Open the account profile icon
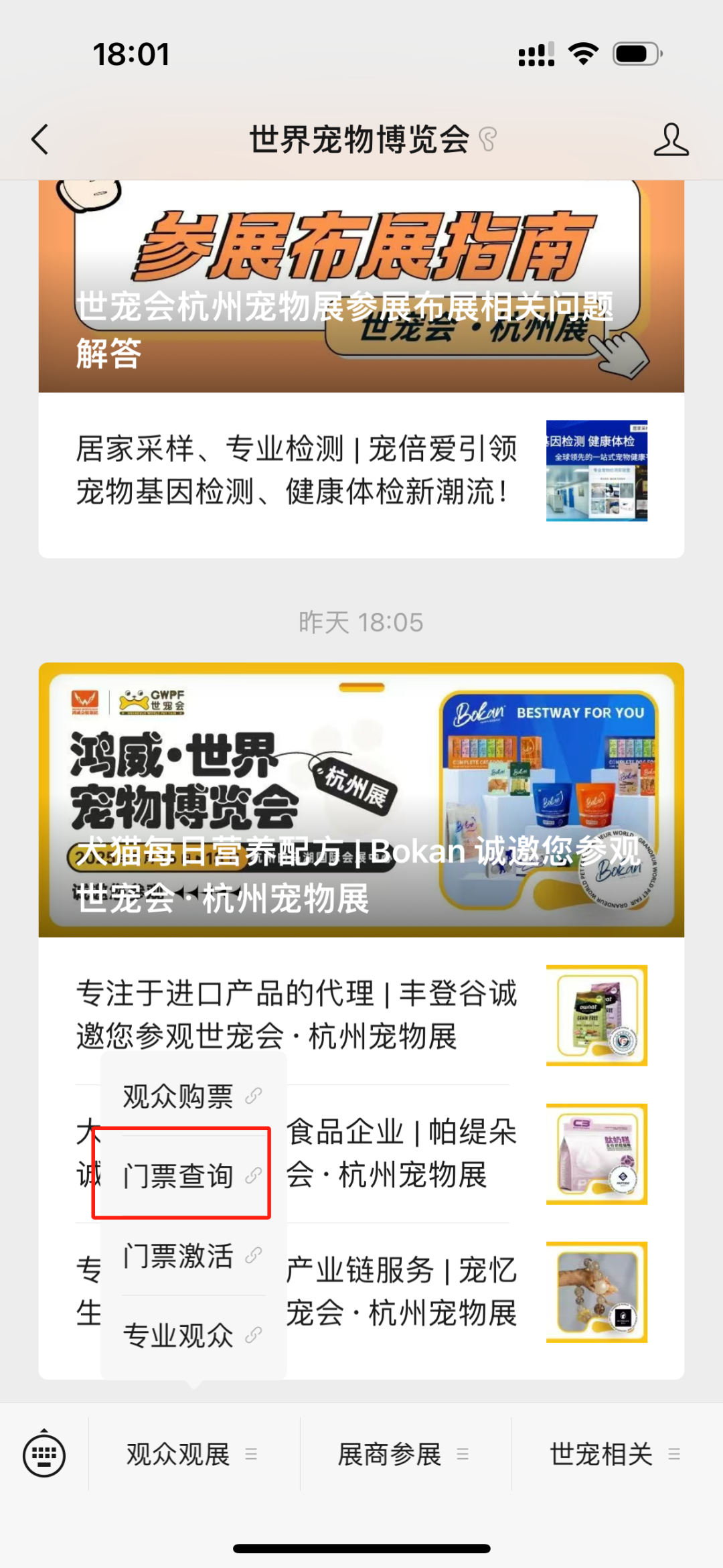 pos(671,140)
